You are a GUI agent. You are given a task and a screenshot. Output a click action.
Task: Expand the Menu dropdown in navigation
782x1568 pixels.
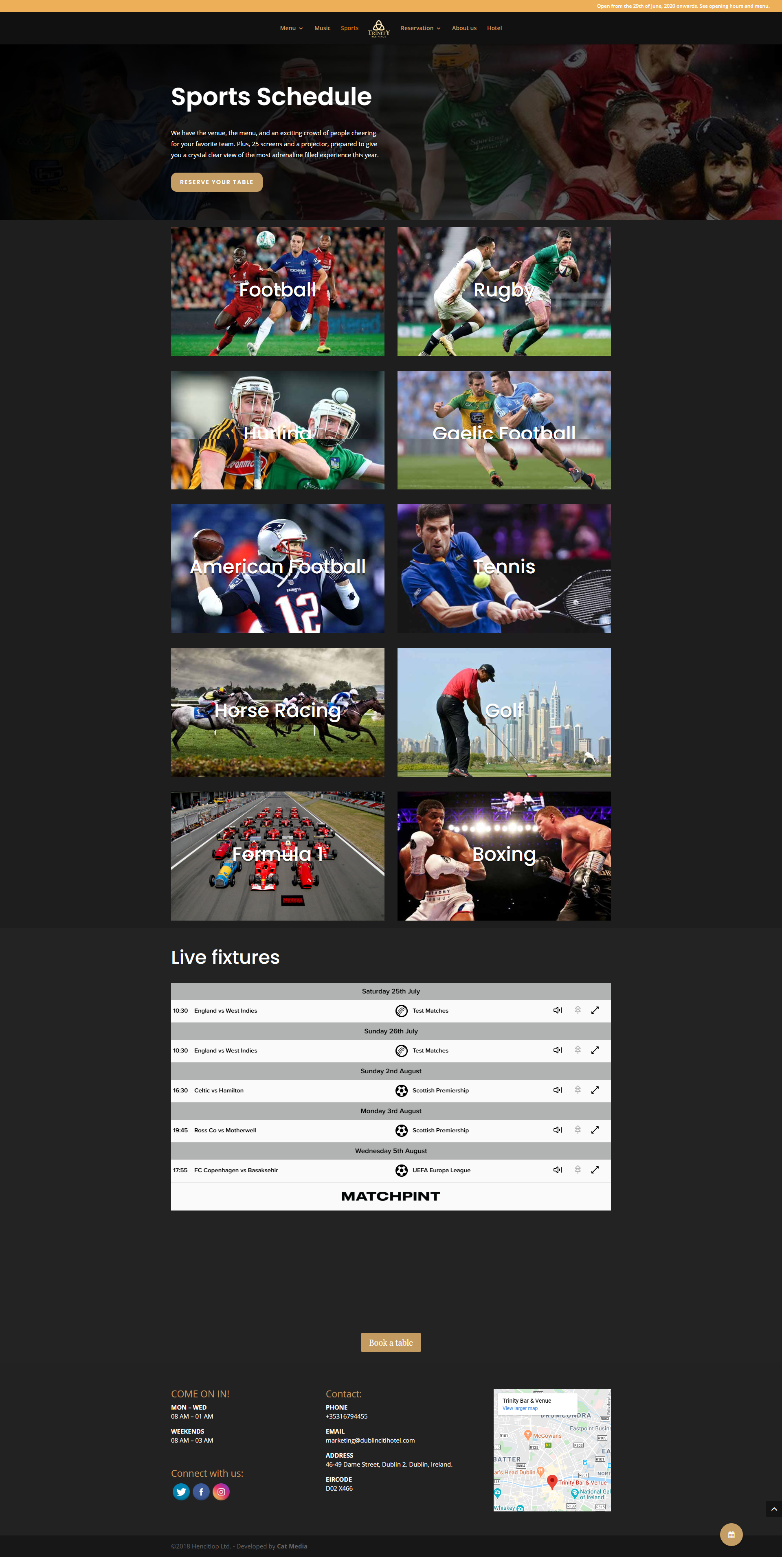point(291,29)
